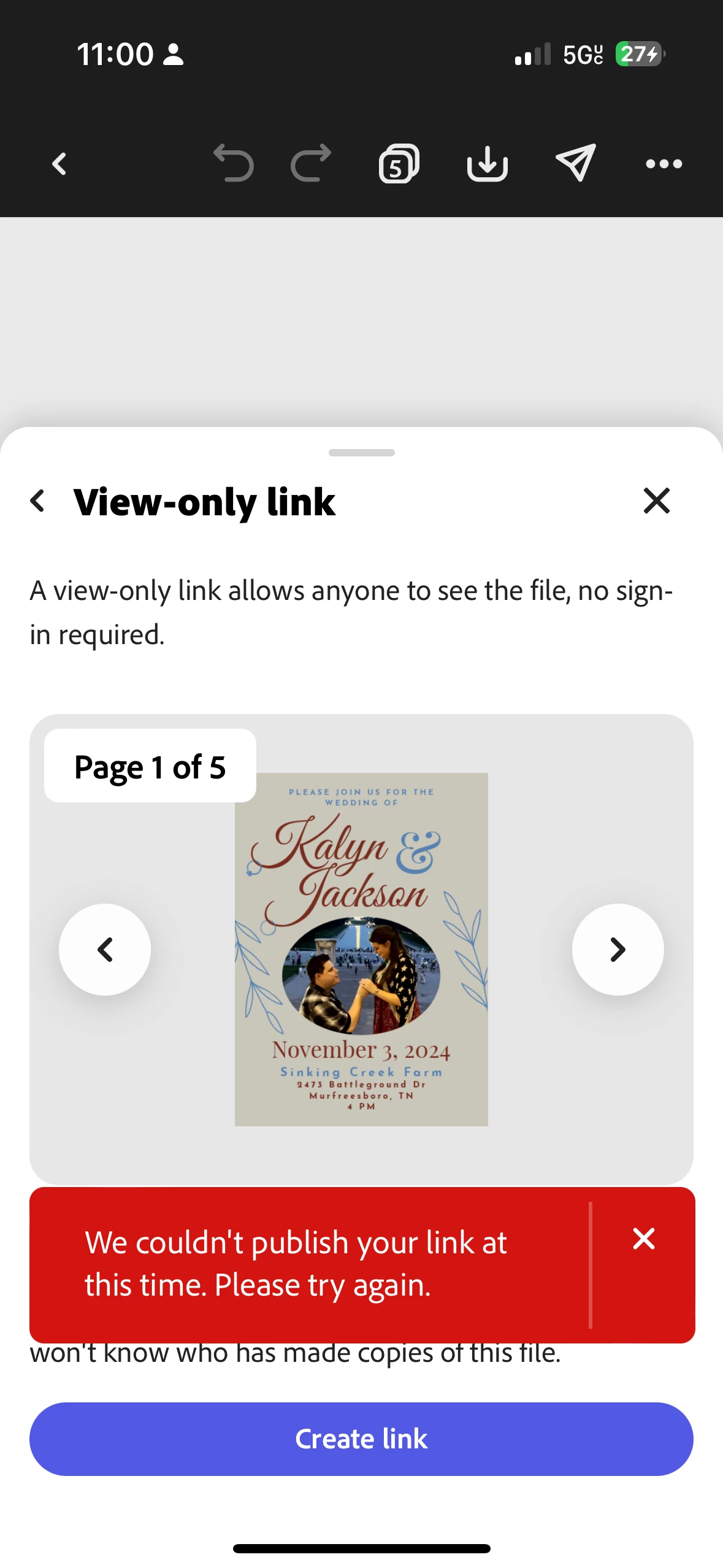Open the overflow menu
The image size is (723, 1568).
tap(664, 164)
